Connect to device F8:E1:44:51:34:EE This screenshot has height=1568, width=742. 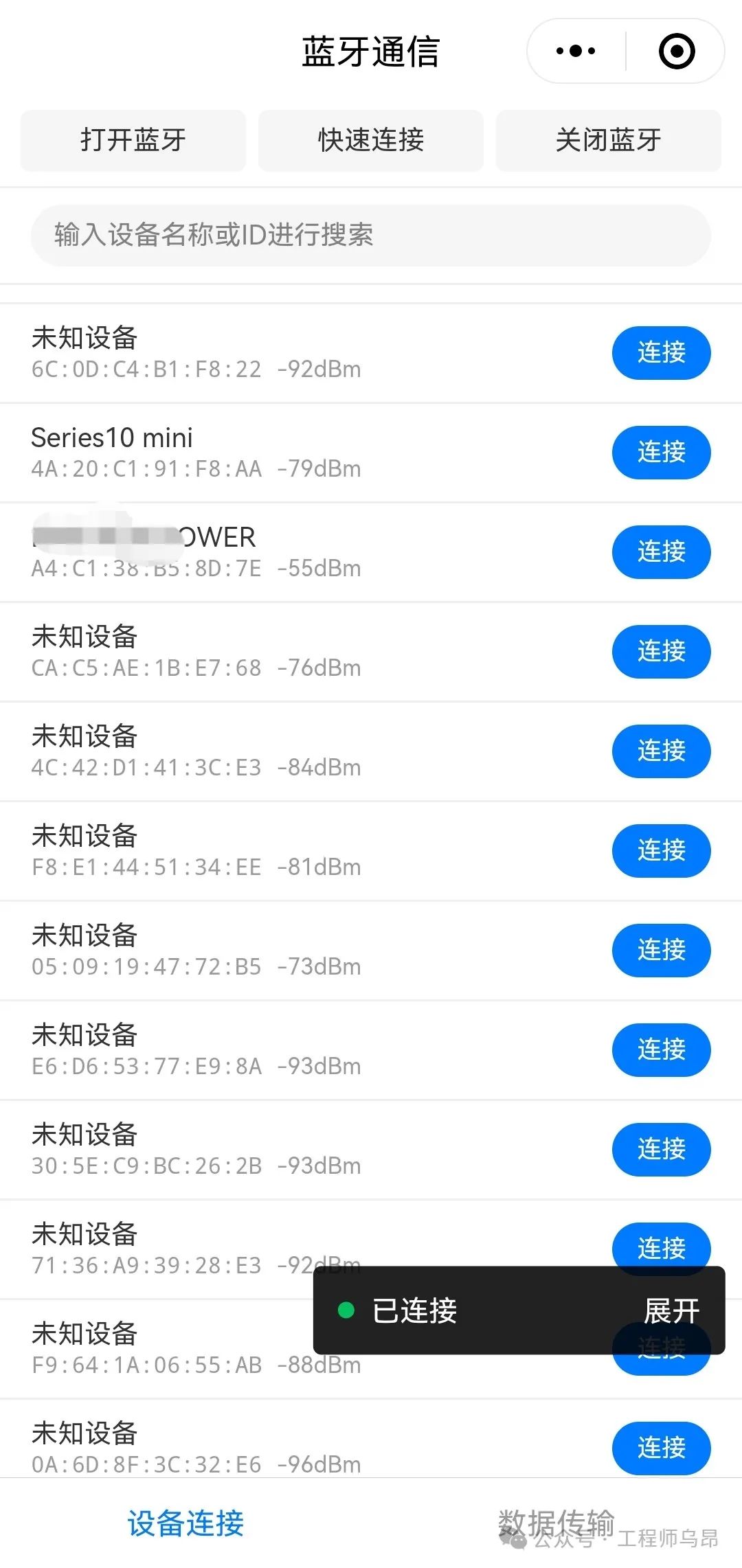(661, 851)
